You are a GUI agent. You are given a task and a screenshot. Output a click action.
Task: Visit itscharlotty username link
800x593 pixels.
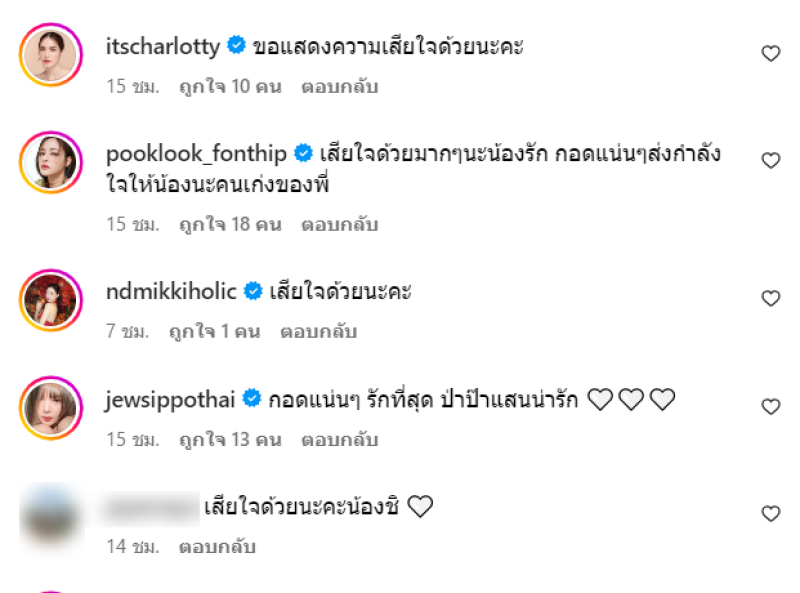coord(163,46)
